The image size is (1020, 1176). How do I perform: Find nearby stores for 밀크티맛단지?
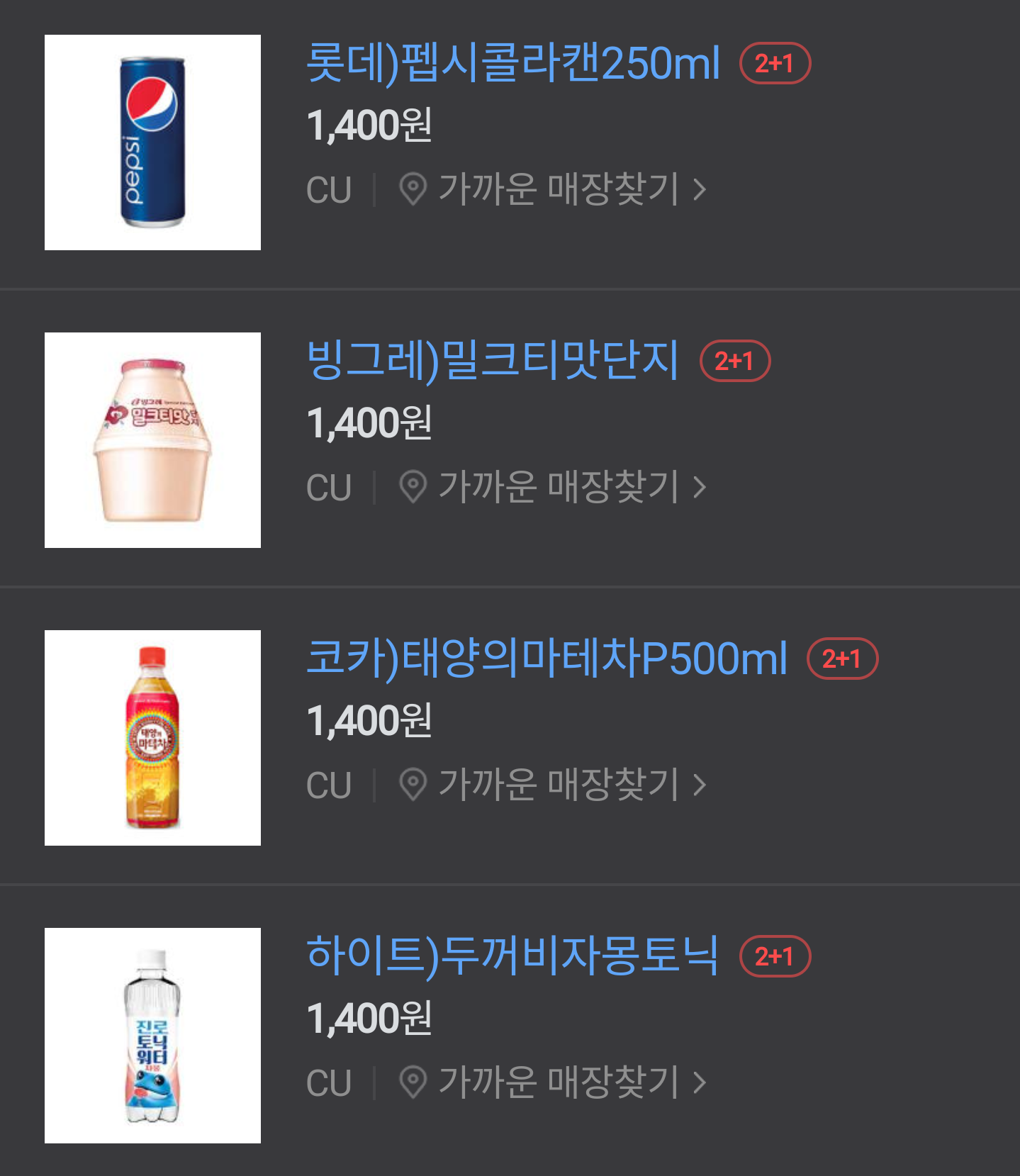pos(553,487)
